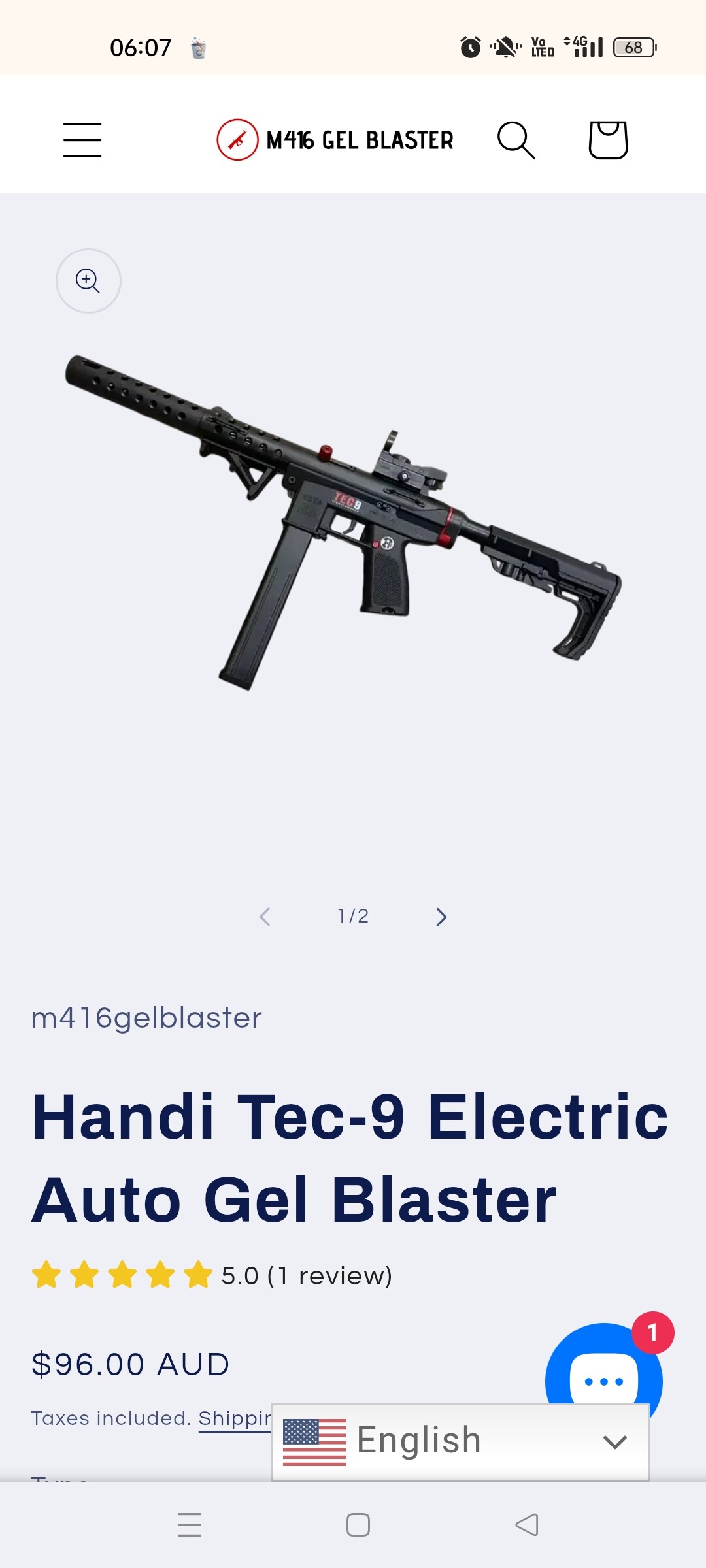Zoom in on the product image
This screenshot has height=1568, width=706.
(x=88, y=281)
